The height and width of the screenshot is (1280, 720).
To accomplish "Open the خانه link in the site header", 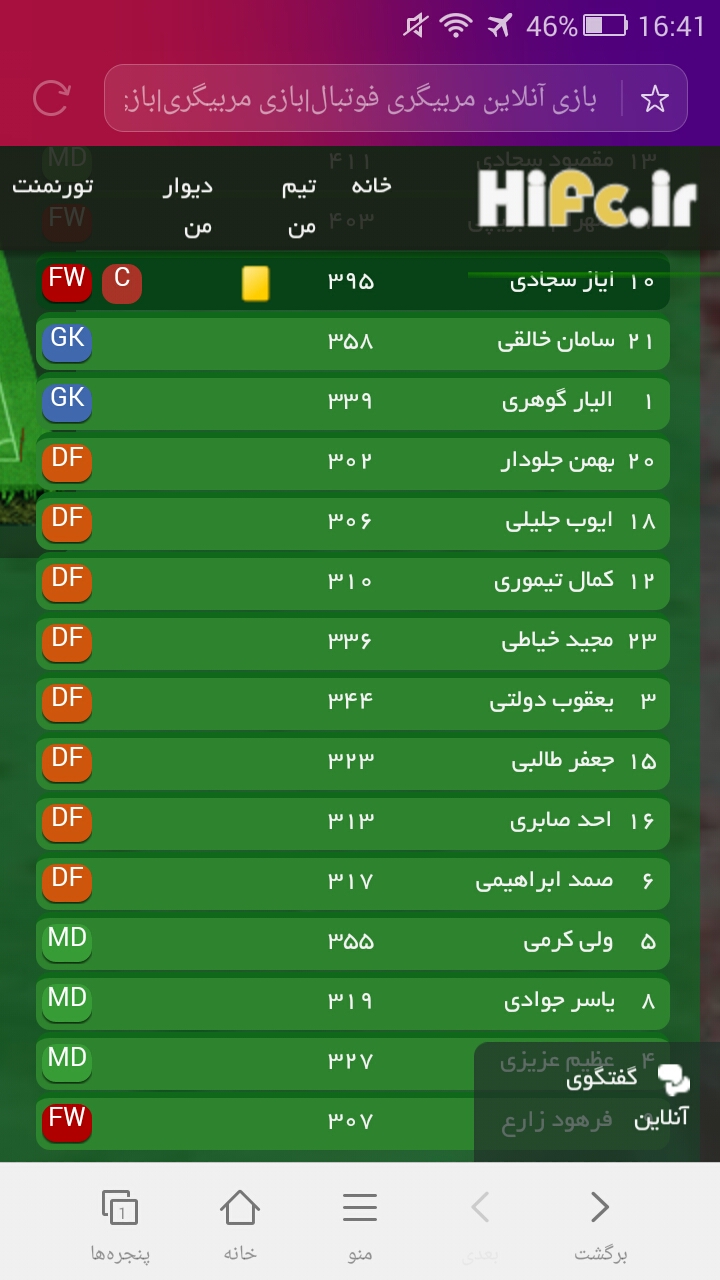I will click(x=371, y=186).
